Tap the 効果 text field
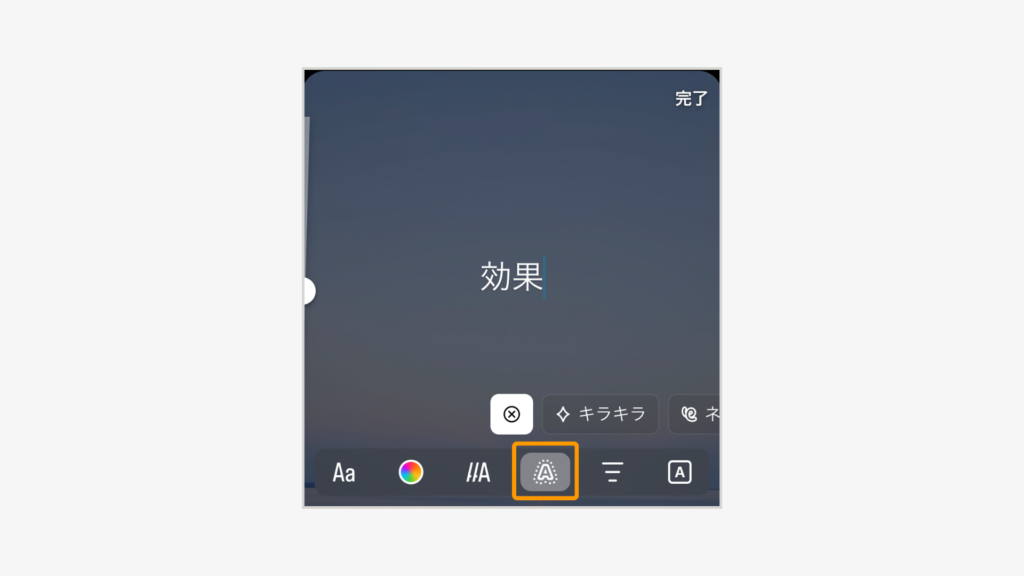1024x576 pixels. click(x=511, y=277)
